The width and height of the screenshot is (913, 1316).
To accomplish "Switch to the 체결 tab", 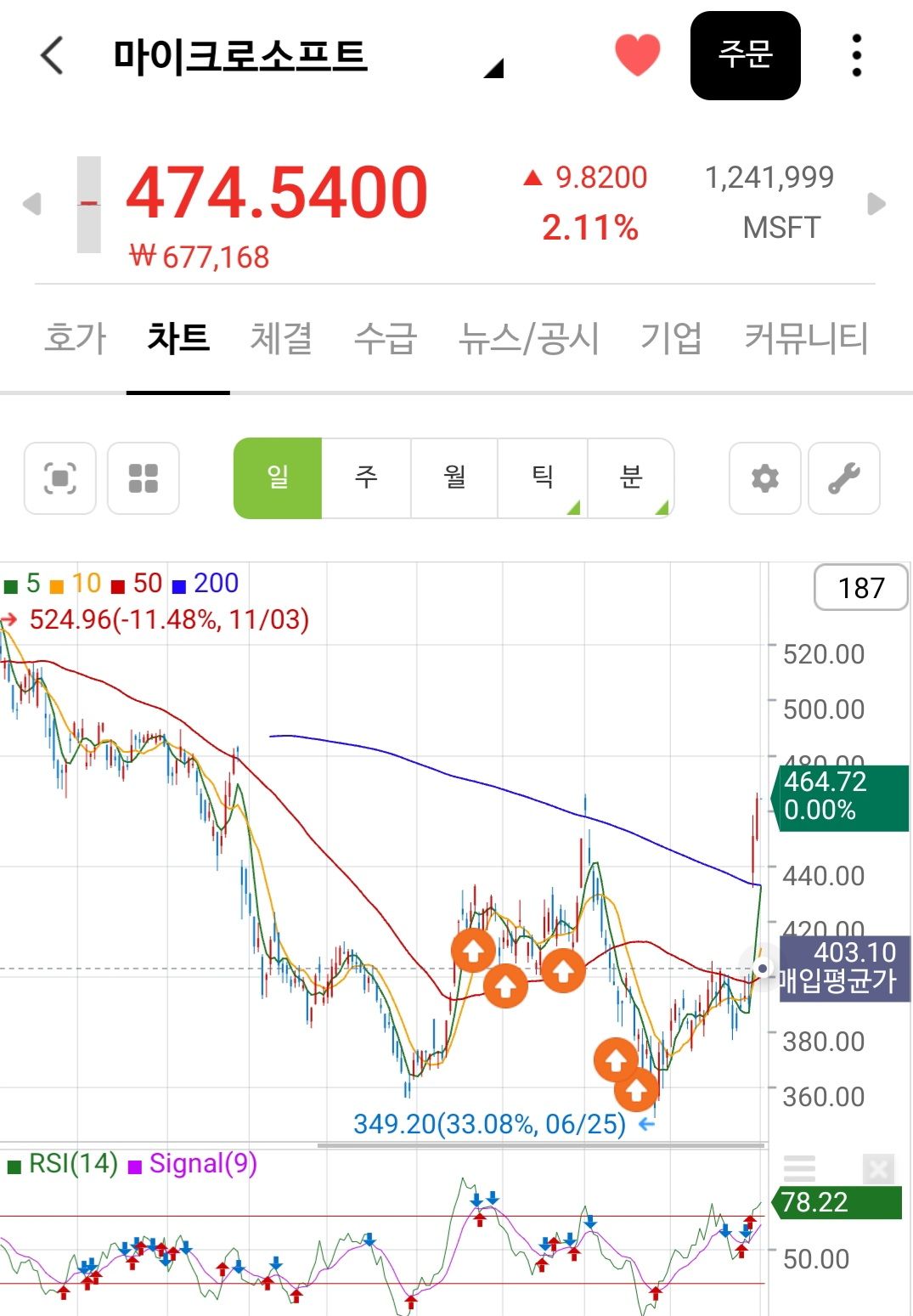I will pos(281,338).
